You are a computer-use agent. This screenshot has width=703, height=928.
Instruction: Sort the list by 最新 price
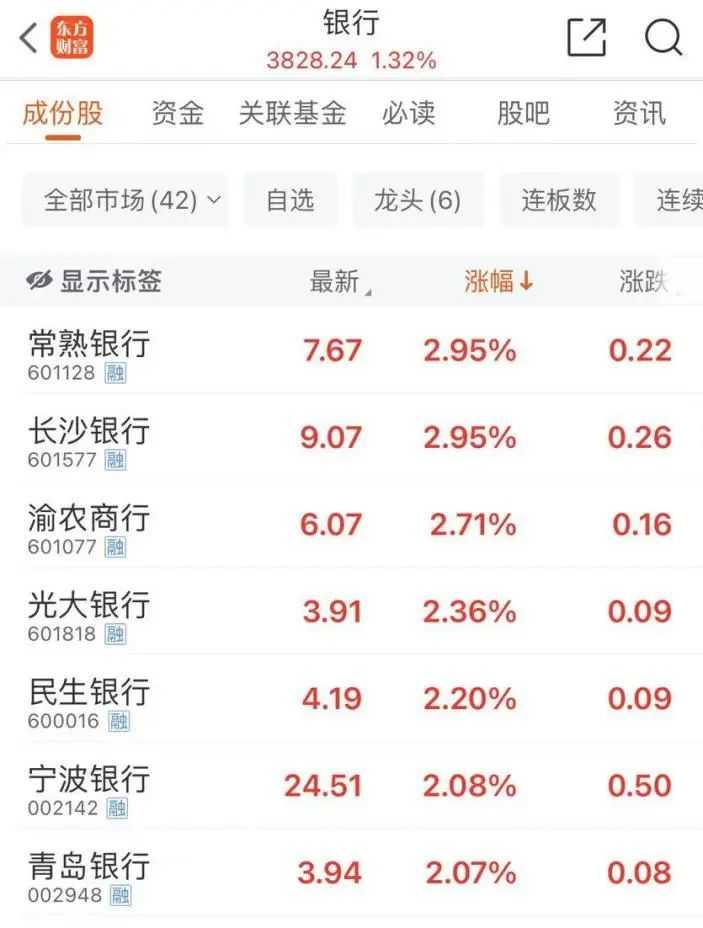336,282
